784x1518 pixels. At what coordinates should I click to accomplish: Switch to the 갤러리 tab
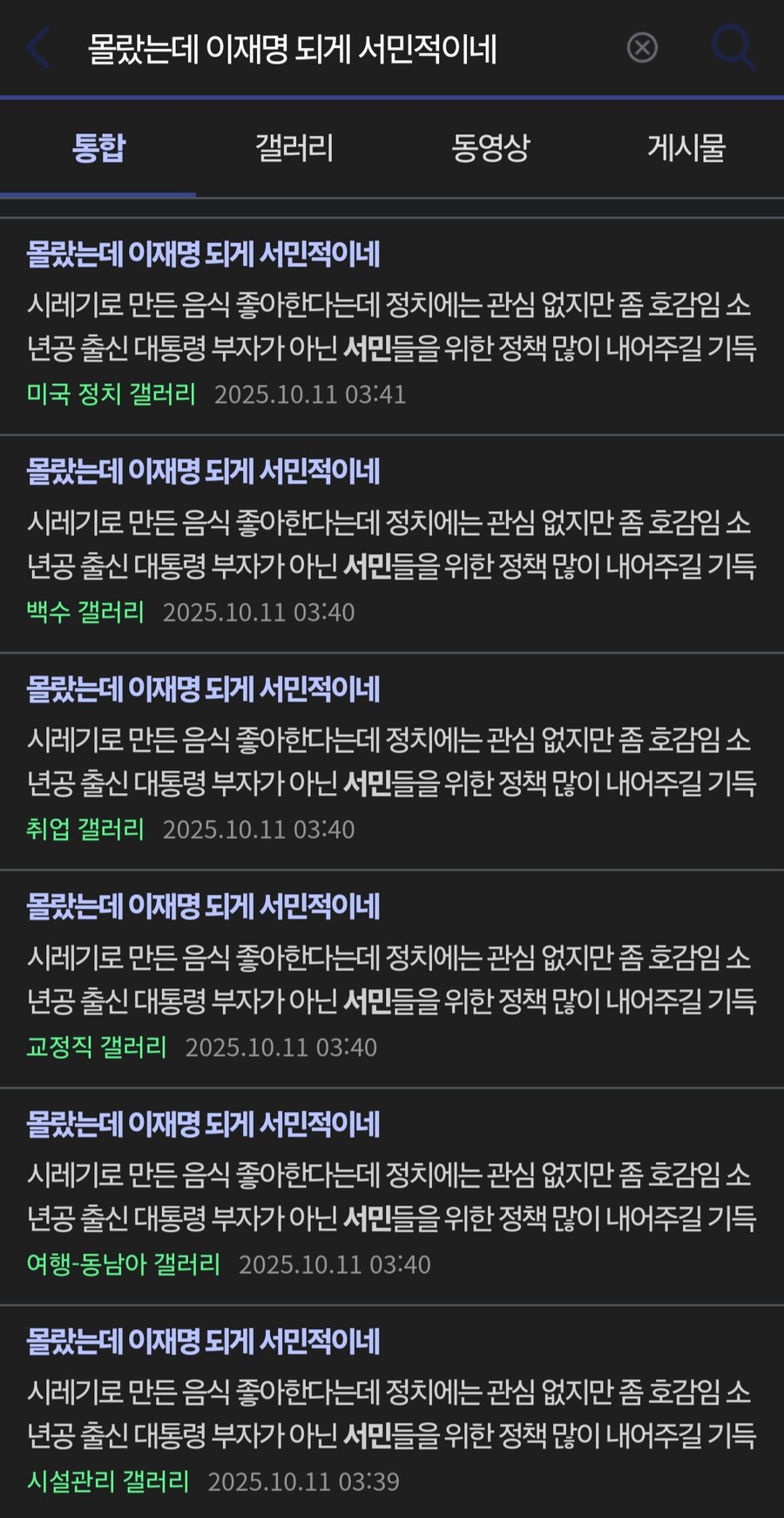pos(294,148)
